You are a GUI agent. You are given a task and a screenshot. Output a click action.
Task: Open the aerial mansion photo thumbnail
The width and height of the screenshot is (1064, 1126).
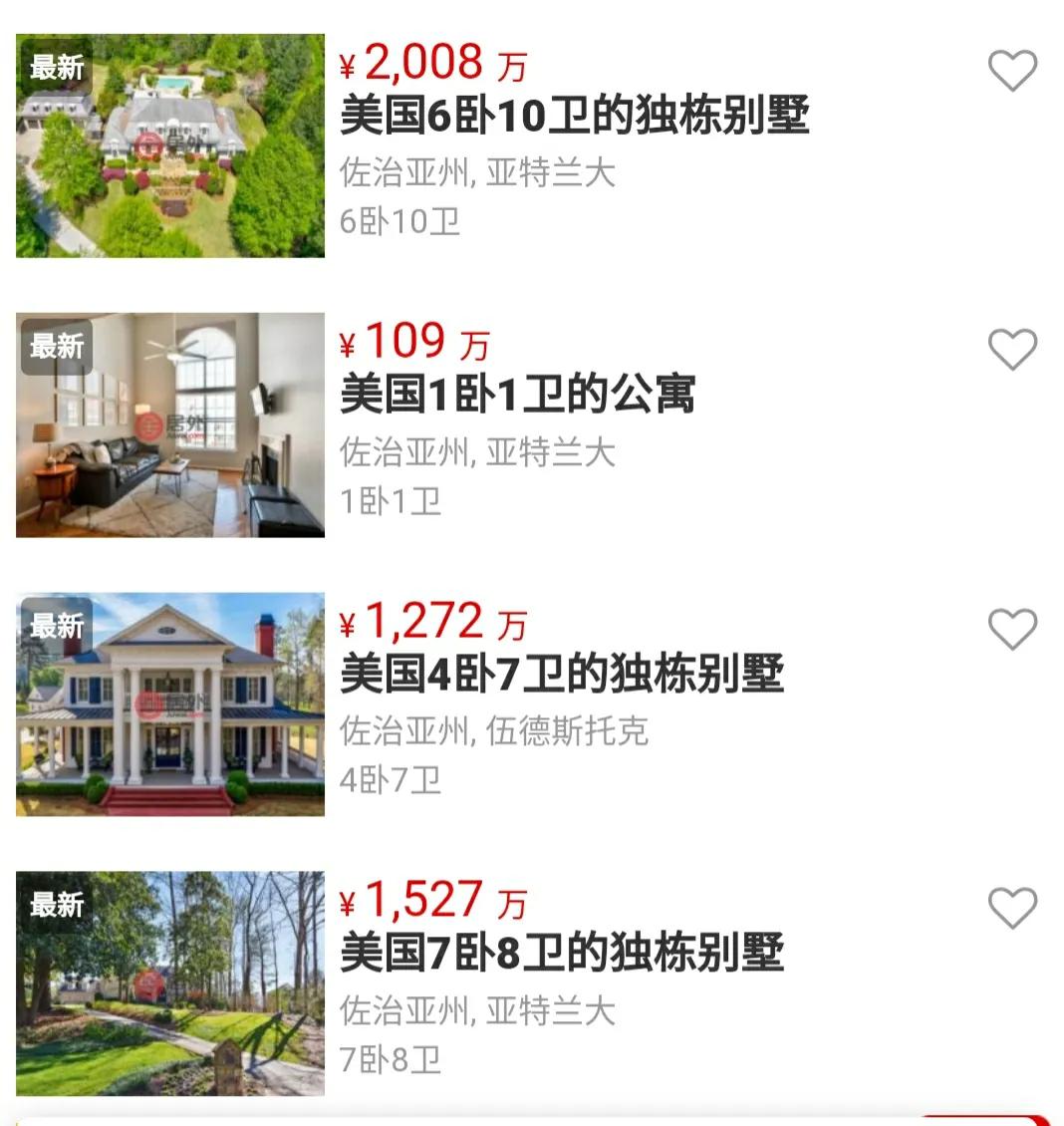(169, 146)
